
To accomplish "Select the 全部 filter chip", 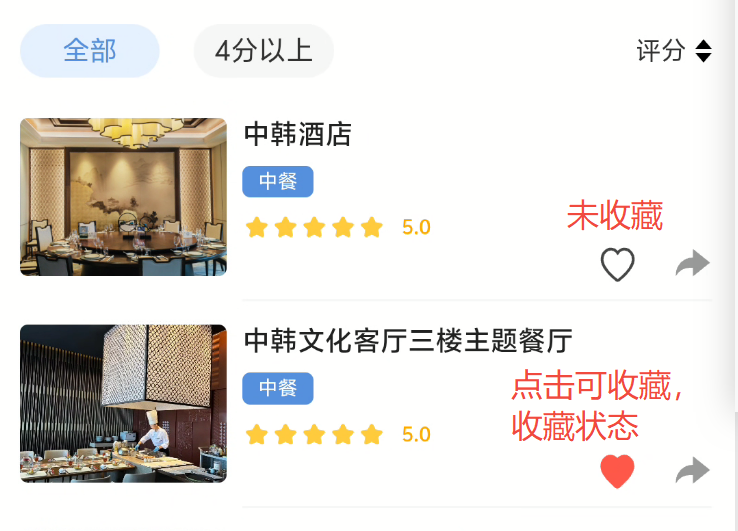I will pos(90,51).
